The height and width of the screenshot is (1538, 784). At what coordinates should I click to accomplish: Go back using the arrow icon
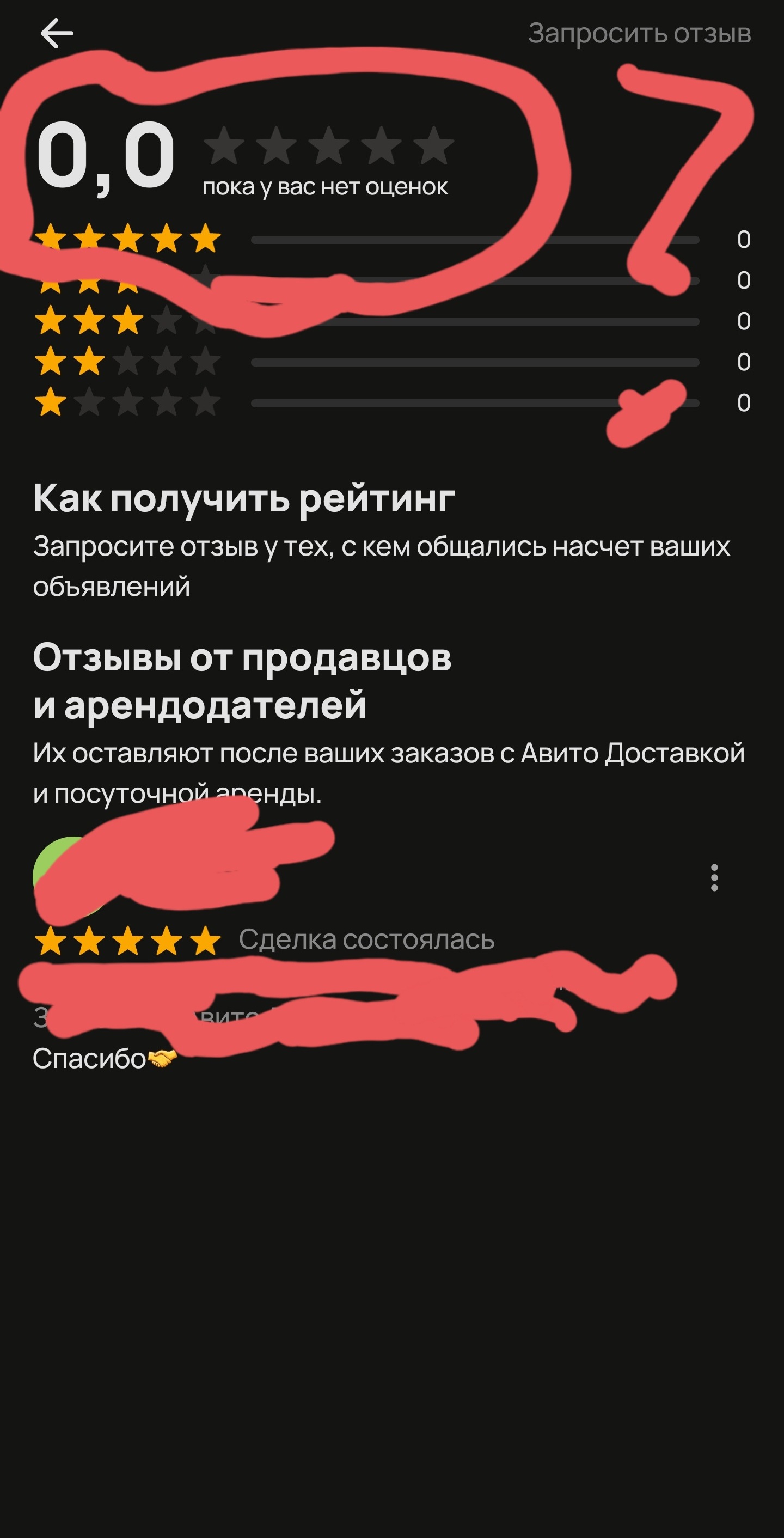click(57, 33)
